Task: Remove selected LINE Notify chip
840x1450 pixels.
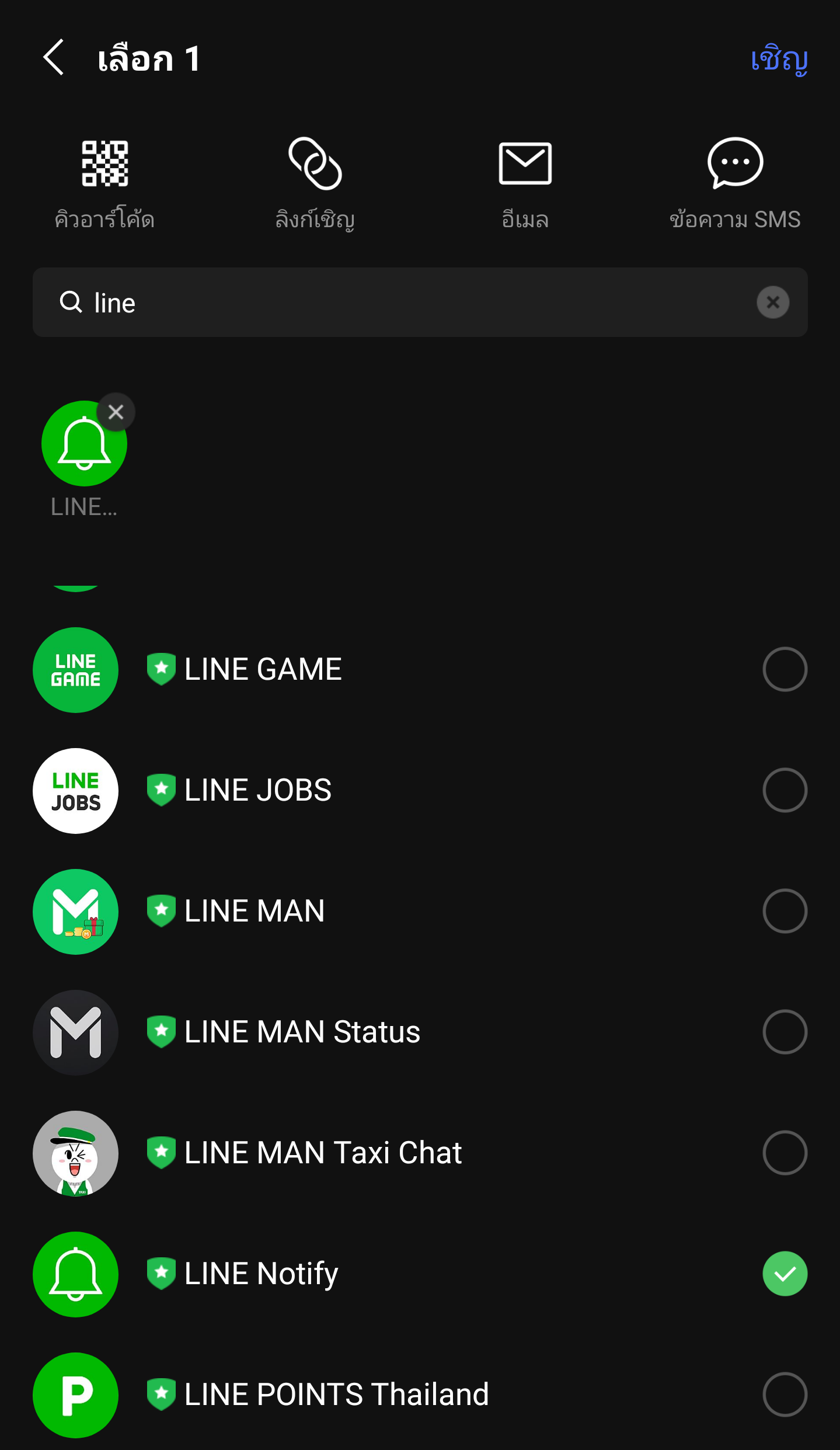Action: (116, 412)
